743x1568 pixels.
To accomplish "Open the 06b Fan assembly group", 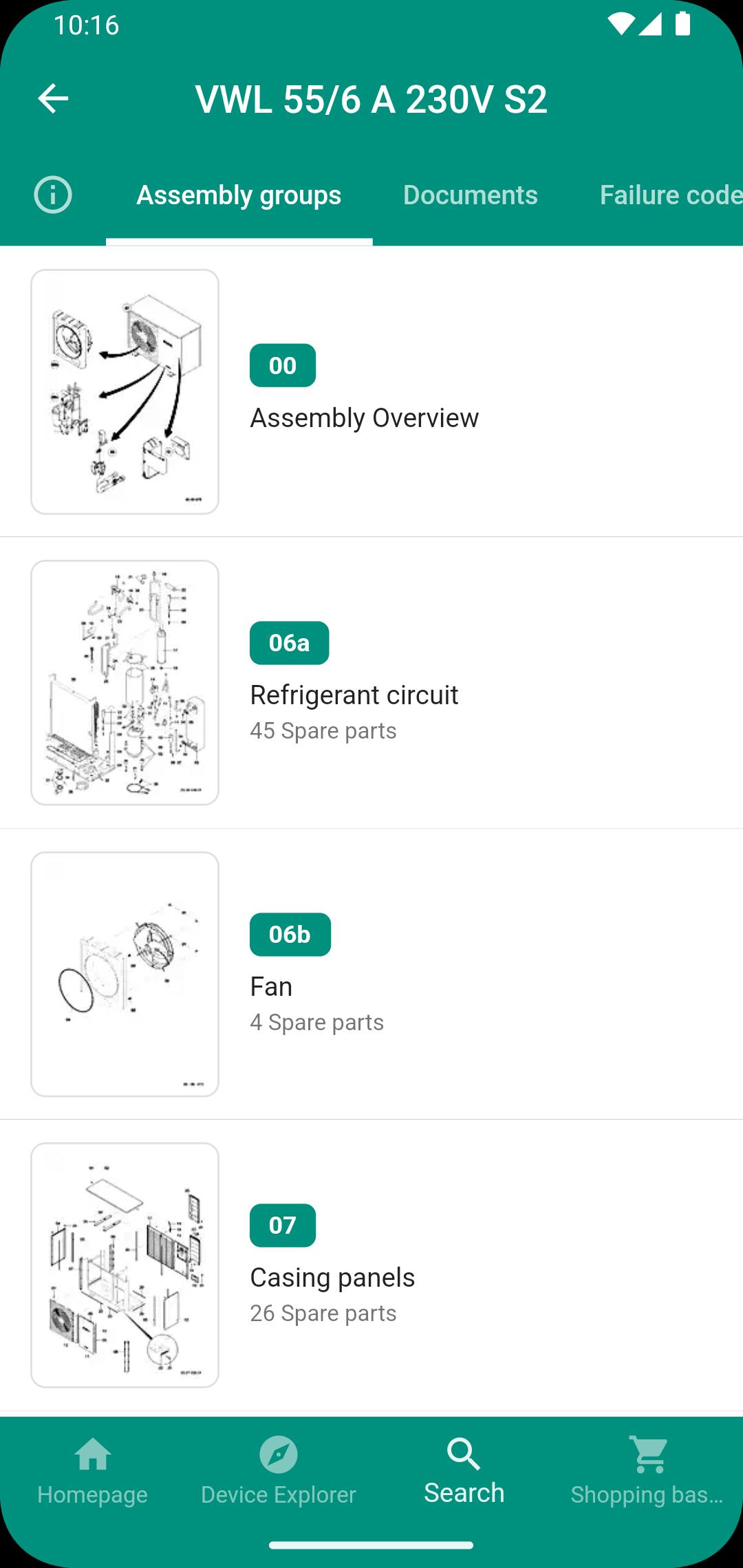I will coord(371,974).
